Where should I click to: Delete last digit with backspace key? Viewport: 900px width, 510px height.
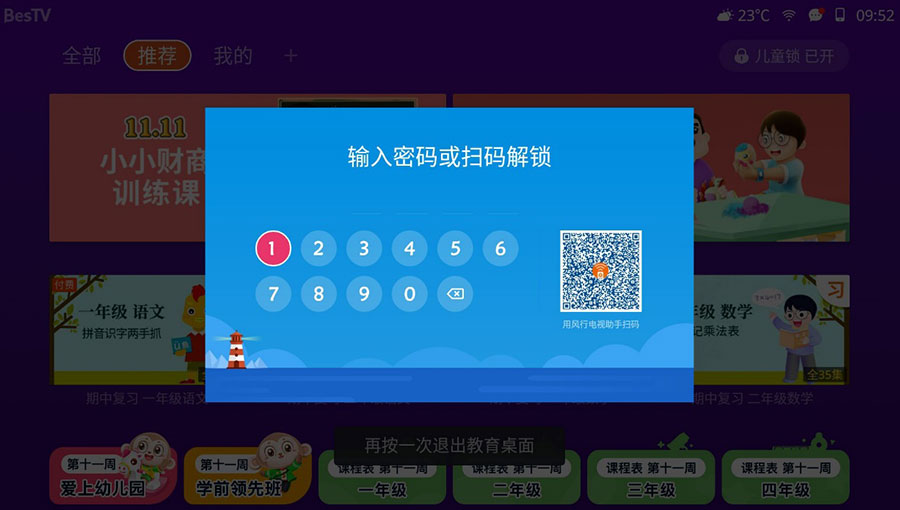pos(455,294)
